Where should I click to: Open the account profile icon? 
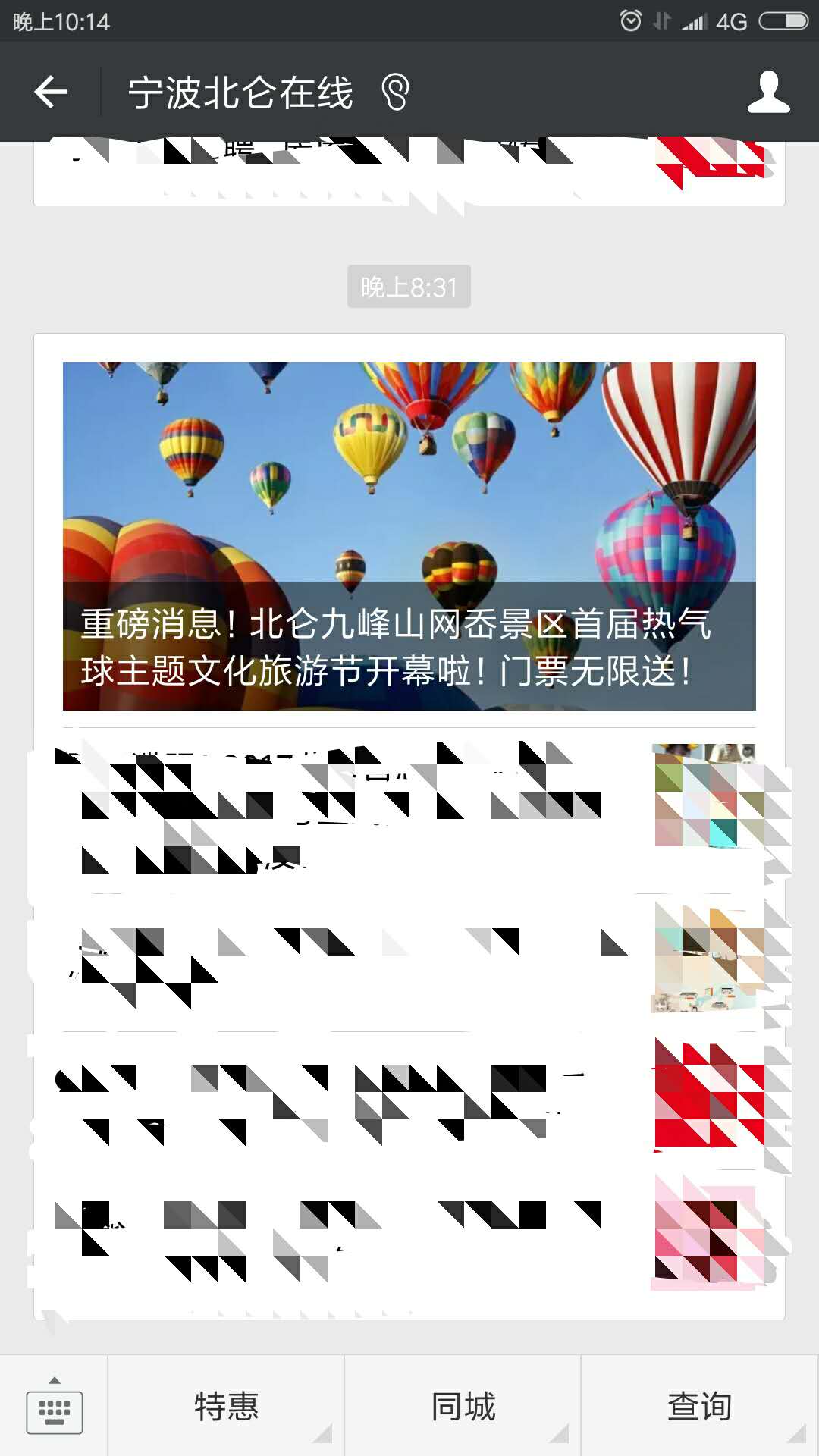pyautogui.click(x=768, y=93)
